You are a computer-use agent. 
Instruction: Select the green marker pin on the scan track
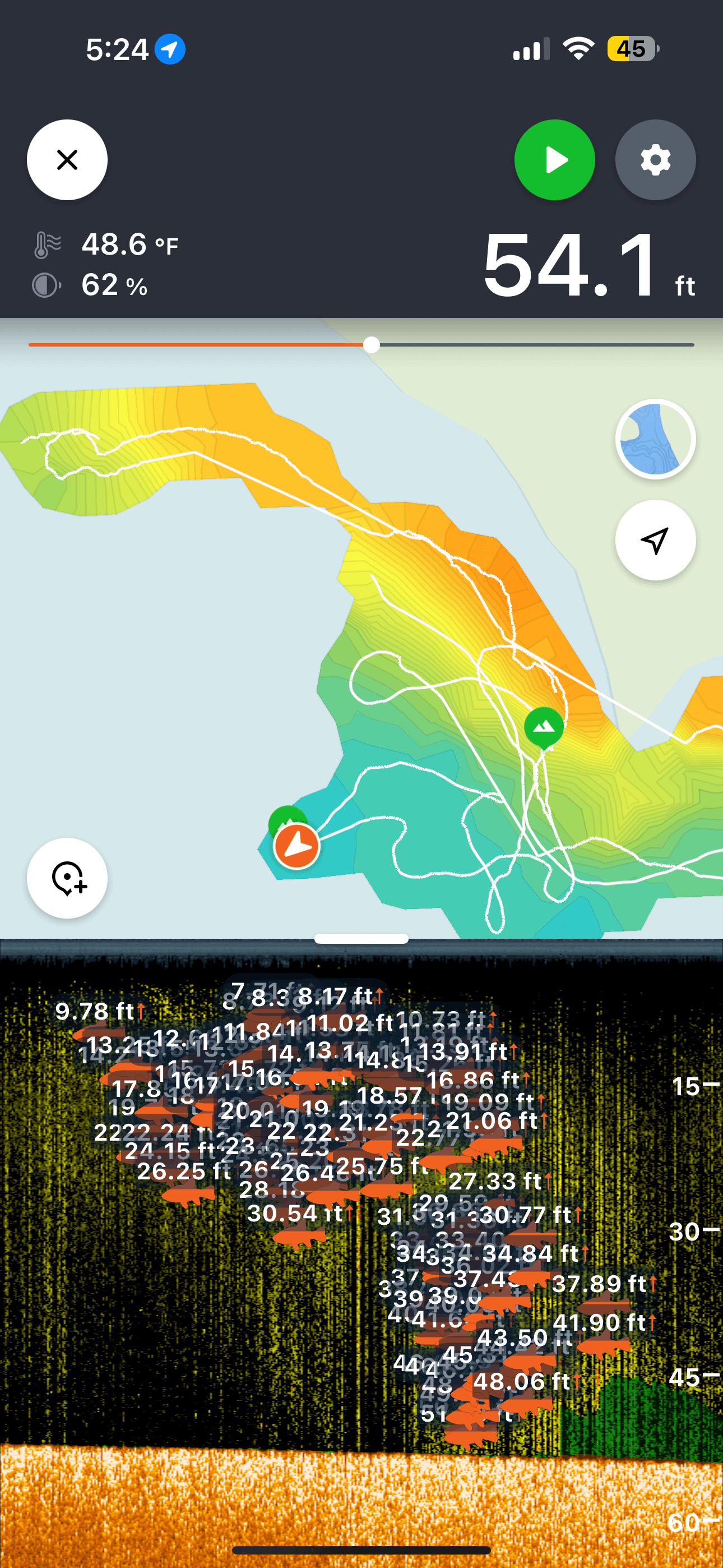coord(544,726)
